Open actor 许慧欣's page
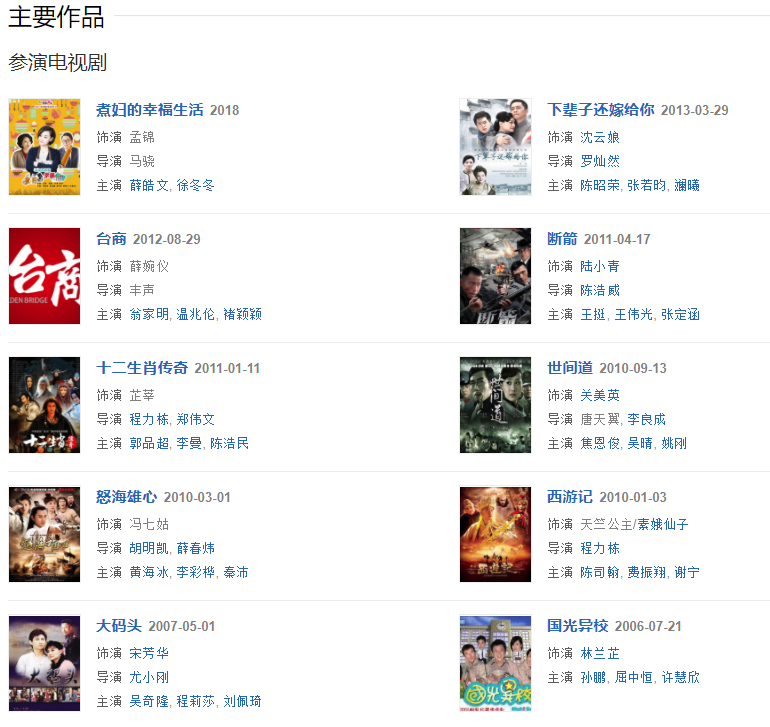The image size is (770, 727). [x=680, y=677]
